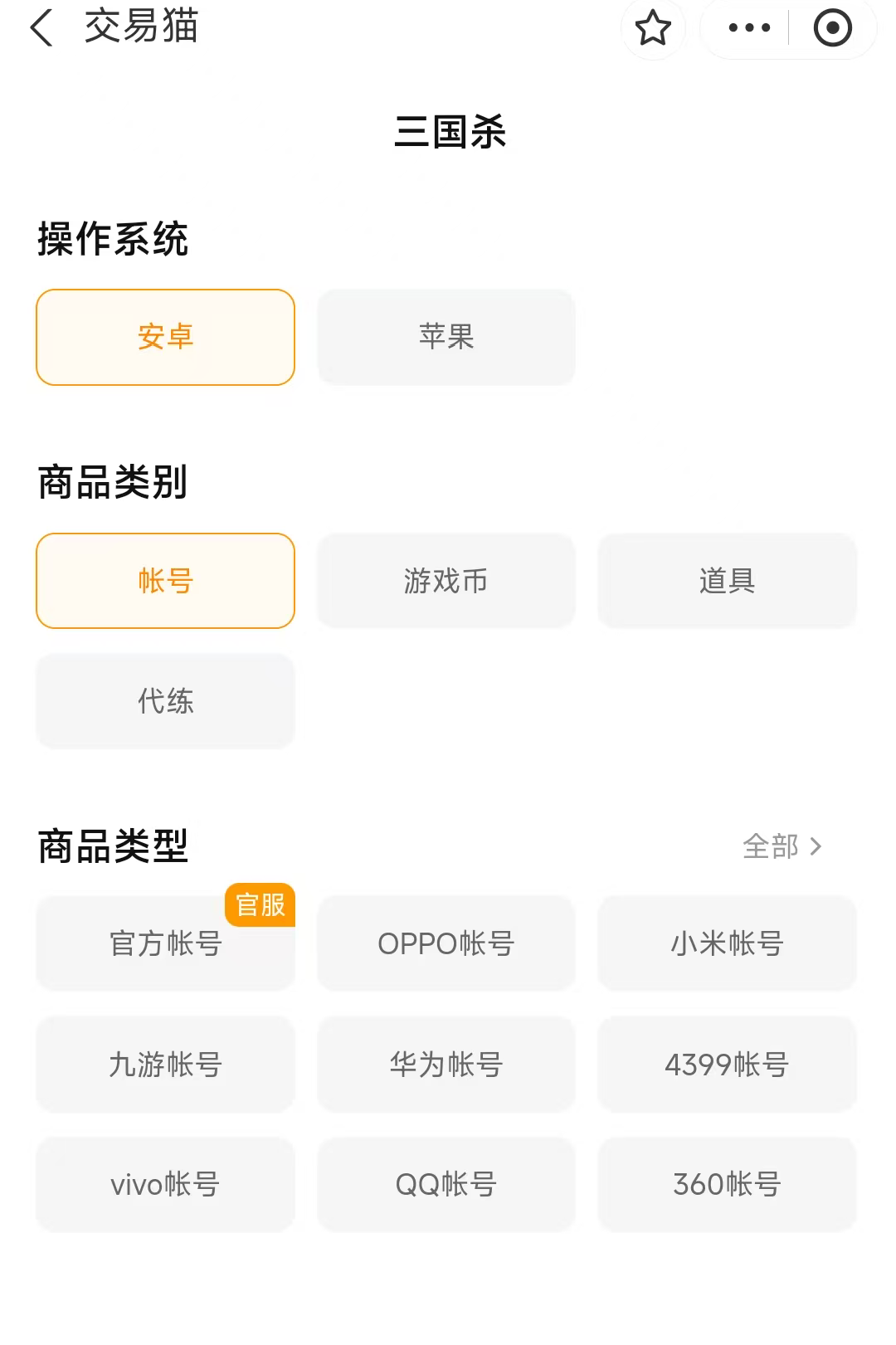This screenshot has height=1345, width=896.
Task: Choose OPPO帐号 type
Action: 446,943
